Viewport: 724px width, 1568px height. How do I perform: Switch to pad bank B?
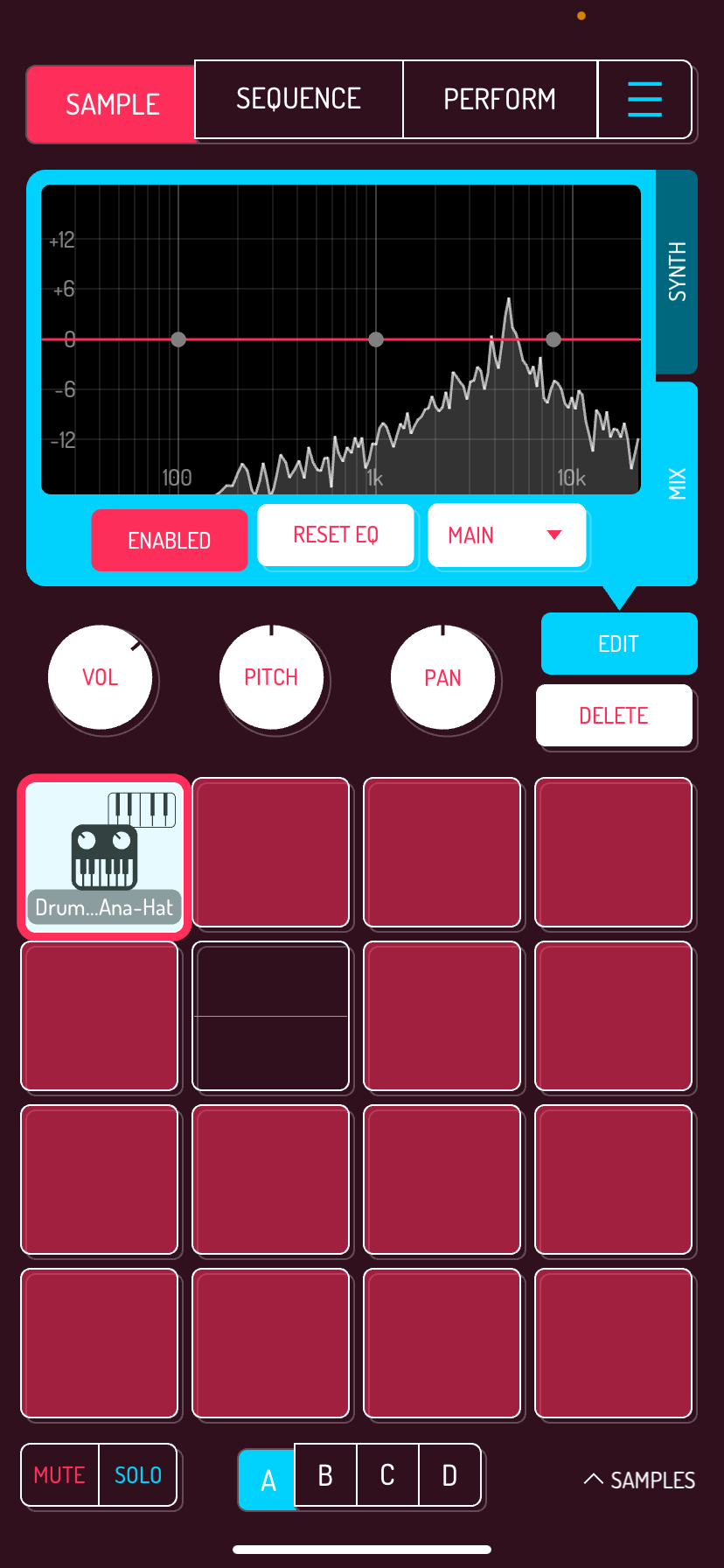click(325, 1476)
